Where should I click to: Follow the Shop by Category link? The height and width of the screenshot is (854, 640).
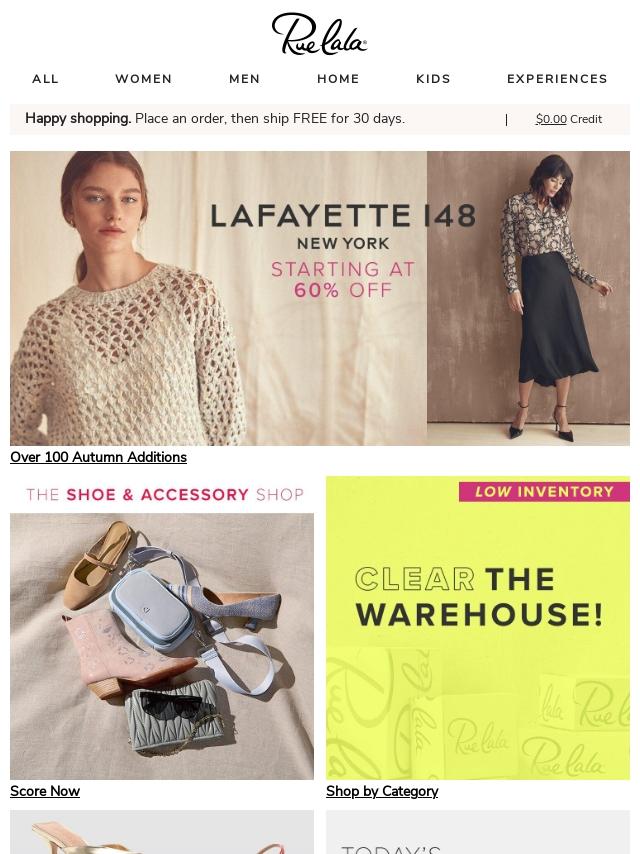coord(382,791)
